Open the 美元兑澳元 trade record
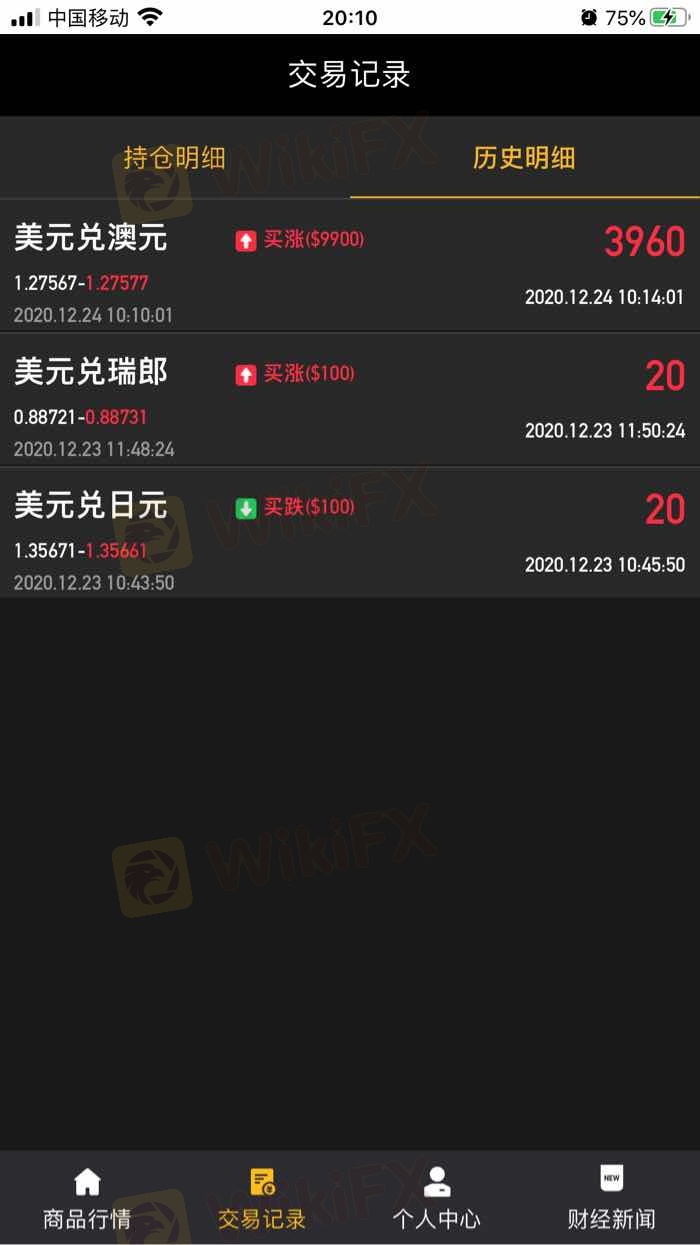This screenshot has height=1245, width=700. [x=350, y=265]
